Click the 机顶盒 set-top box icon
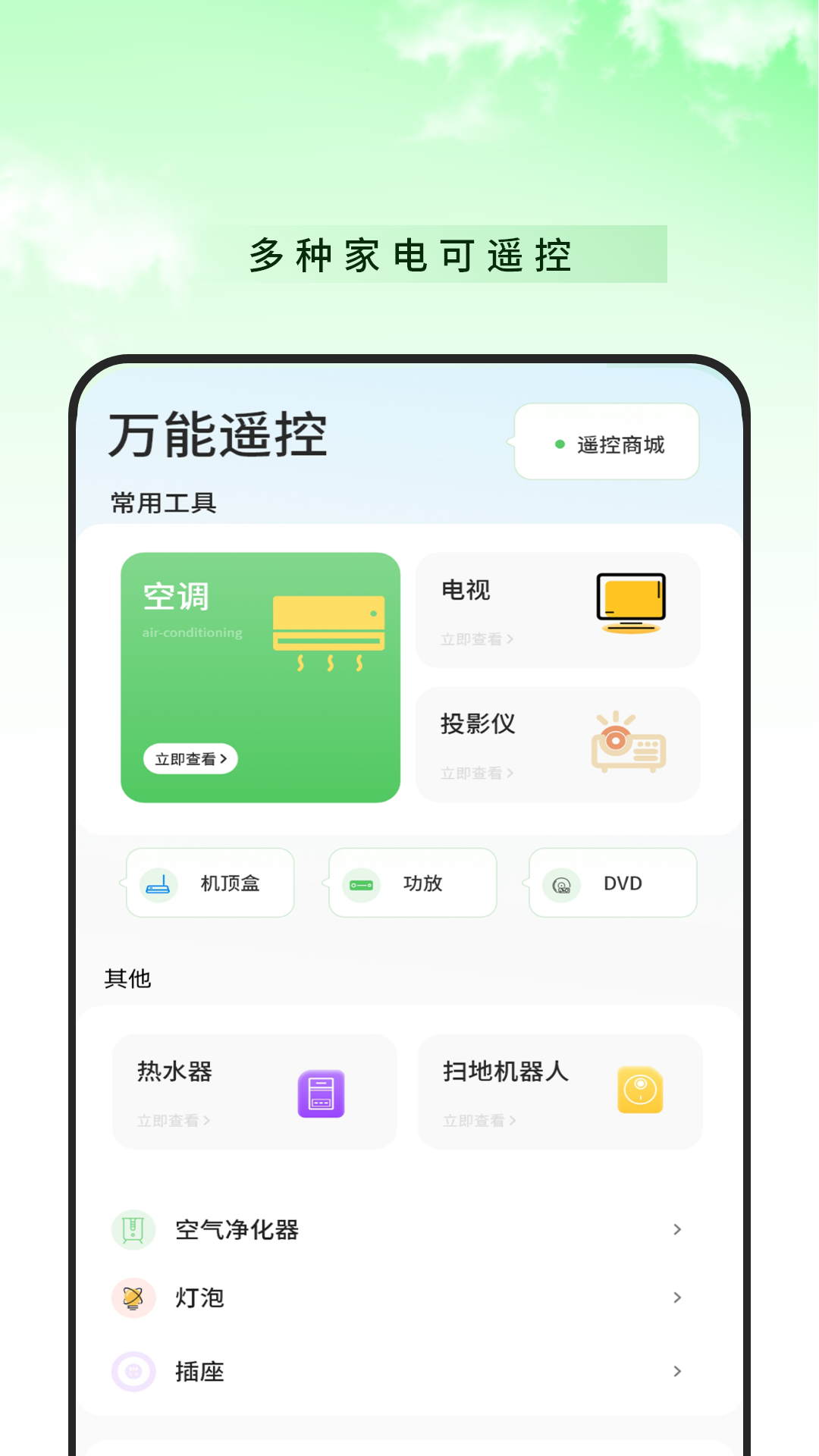The width and height of the screenshot is (819, 1456). click(x=156, y=883)
